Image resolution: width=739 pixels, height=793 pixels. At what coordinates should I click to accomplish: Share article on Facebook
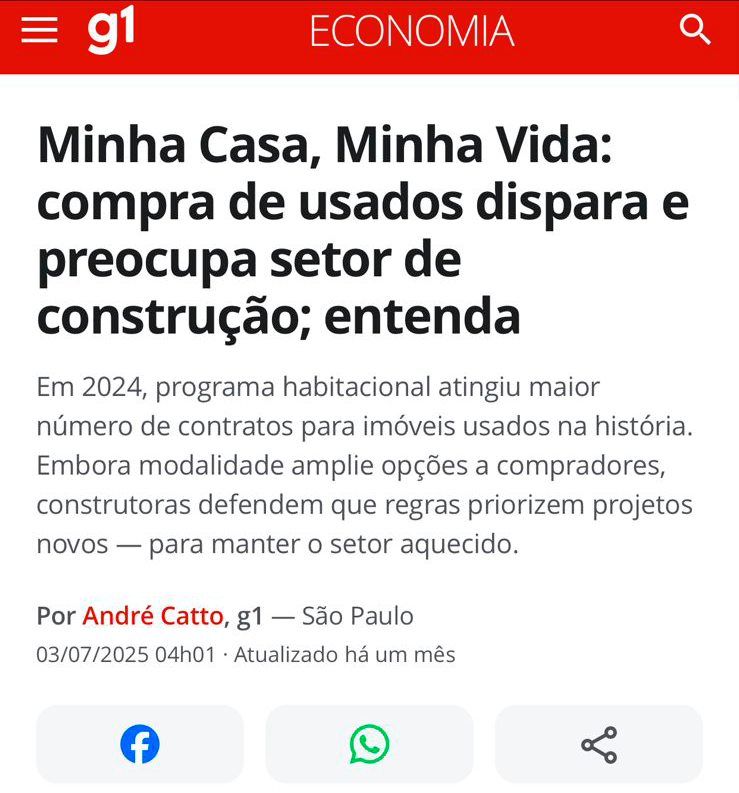(x=140, y=744)
